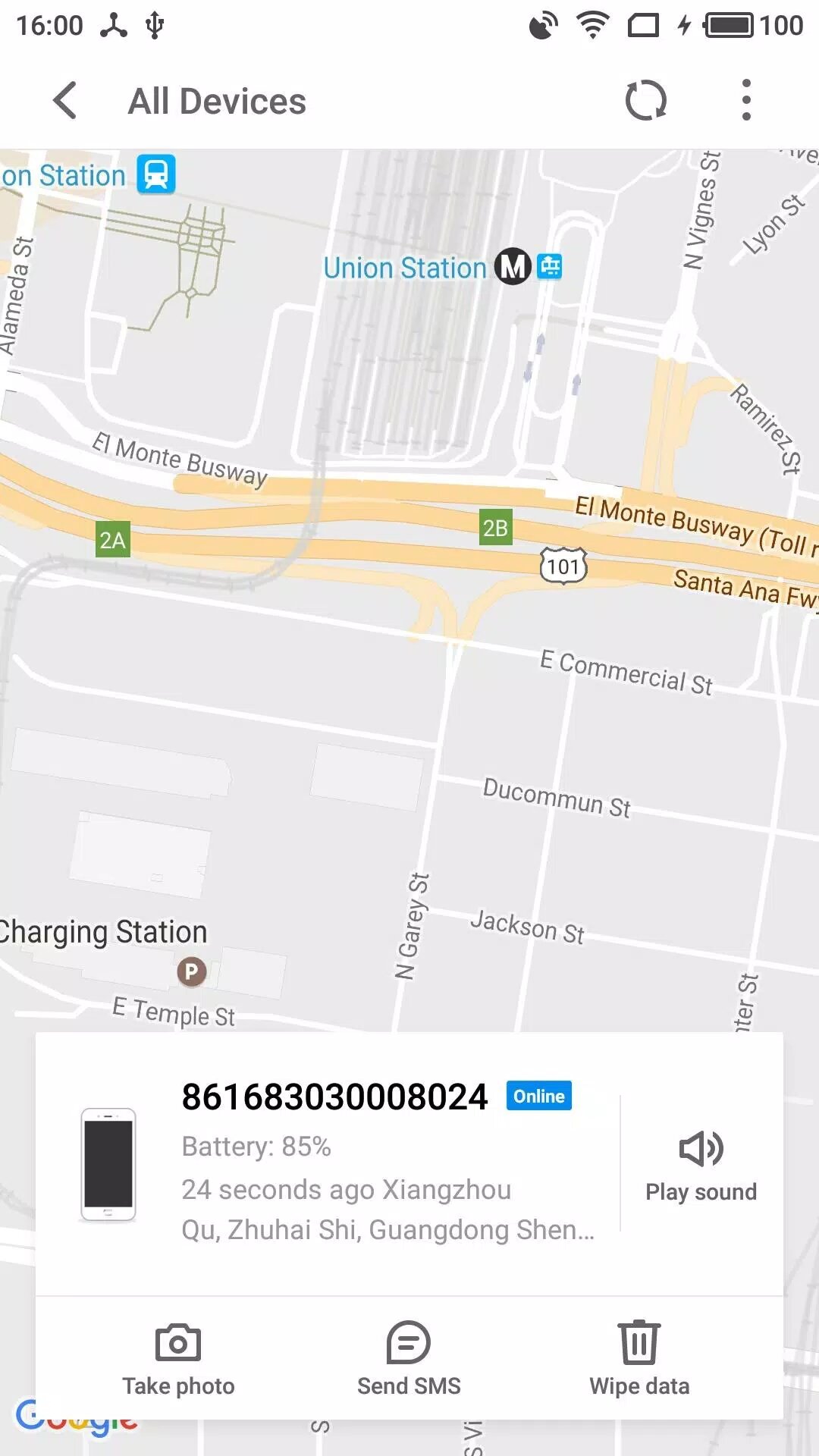The width and height of the screenshot is (819, 1456).
Task: Refresh the device location
Action: [x=645, y=100]
